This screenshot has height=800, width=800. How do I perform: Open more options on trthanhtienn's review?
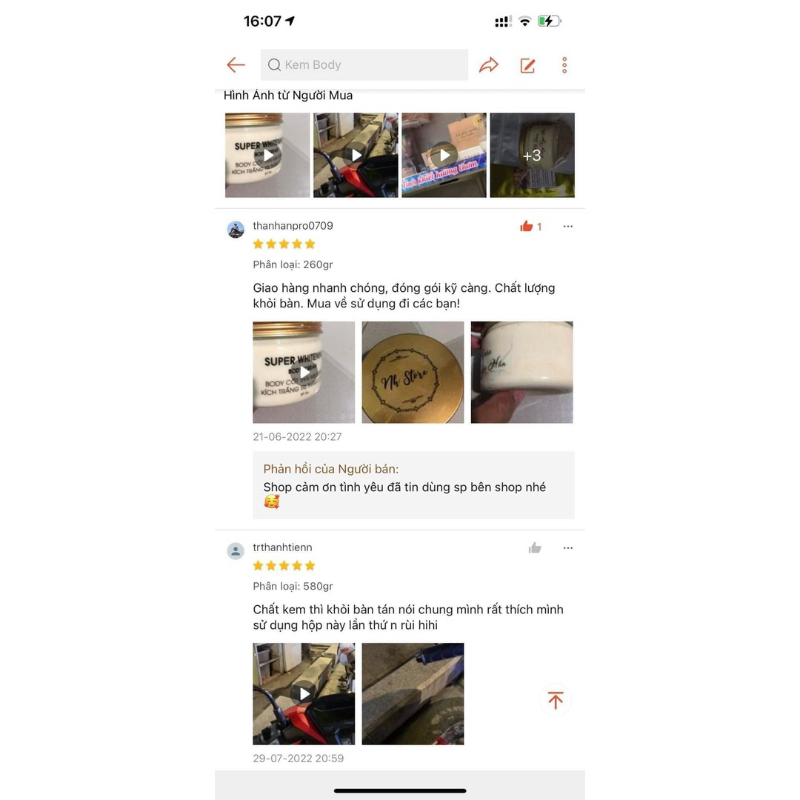pyautogui.click(x=568, y=548)
